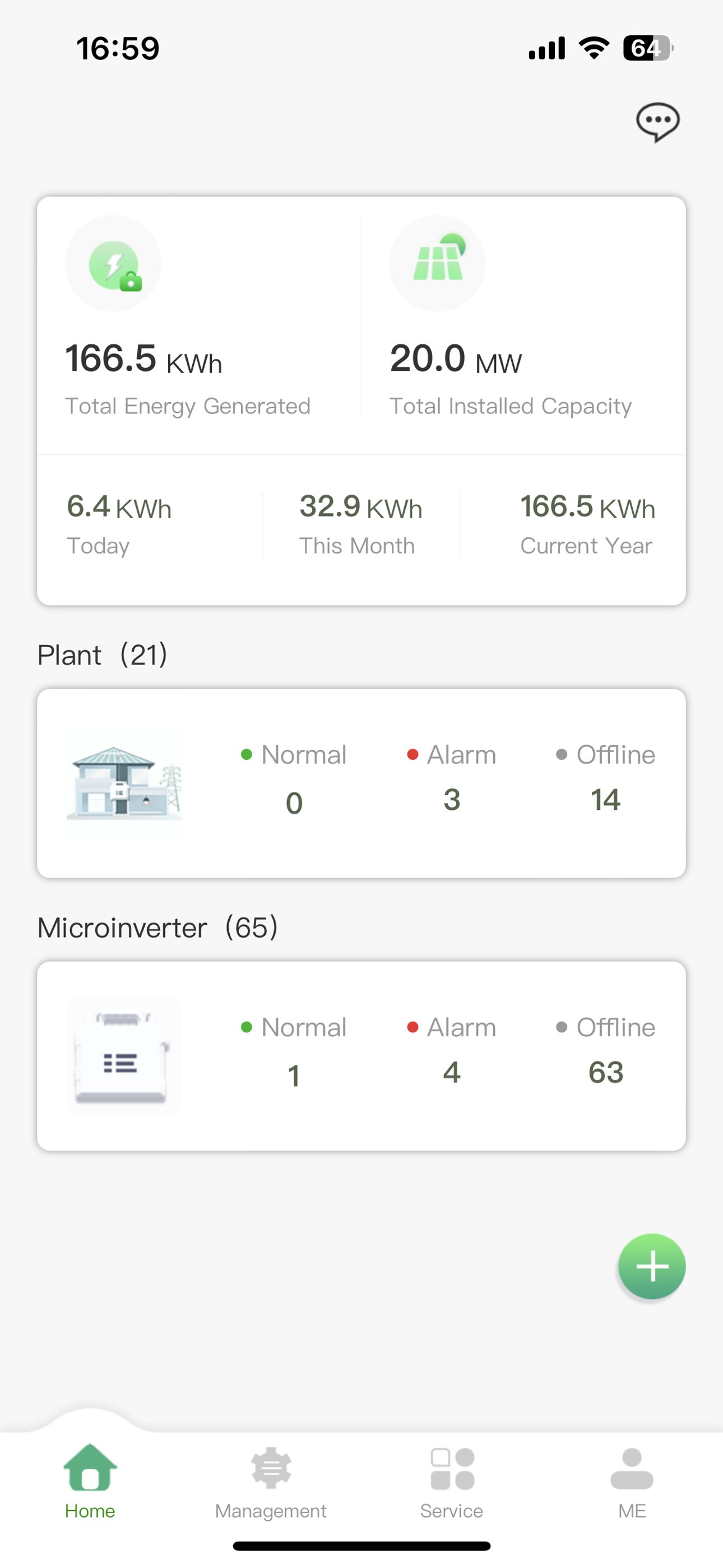The width and height of the screenshot is (723, 1568).
Task: Open the Microinverter status card
Action: 361,1056
